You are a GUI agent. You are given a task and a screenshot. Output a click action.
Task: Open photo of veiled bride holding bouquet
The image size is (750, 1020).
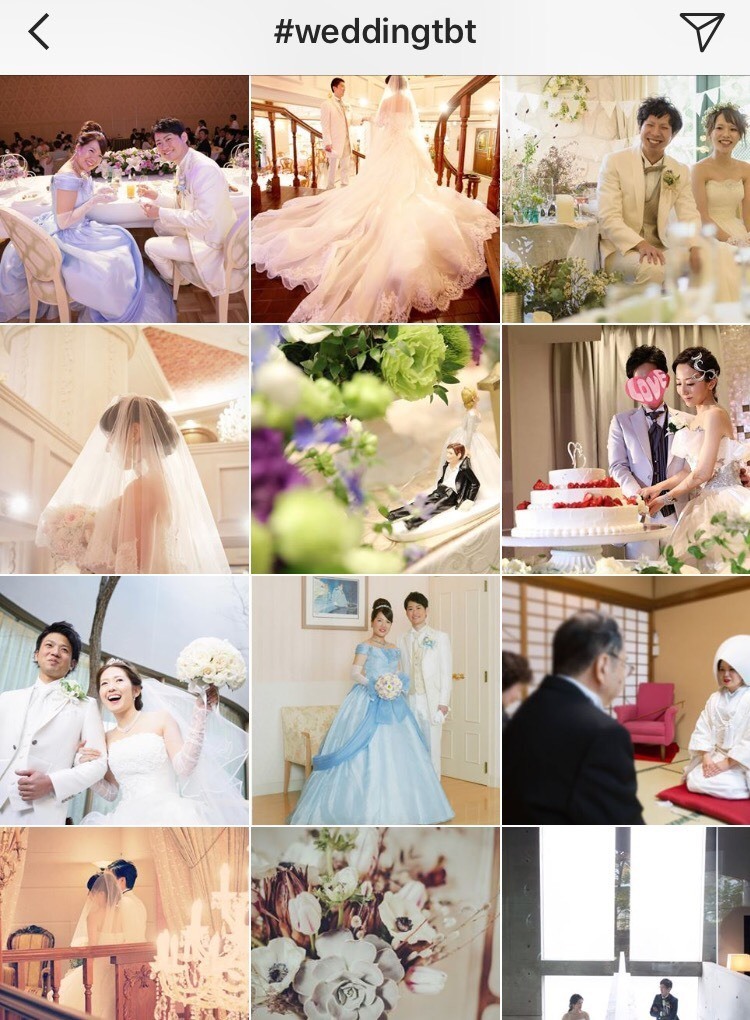[124, 449]
